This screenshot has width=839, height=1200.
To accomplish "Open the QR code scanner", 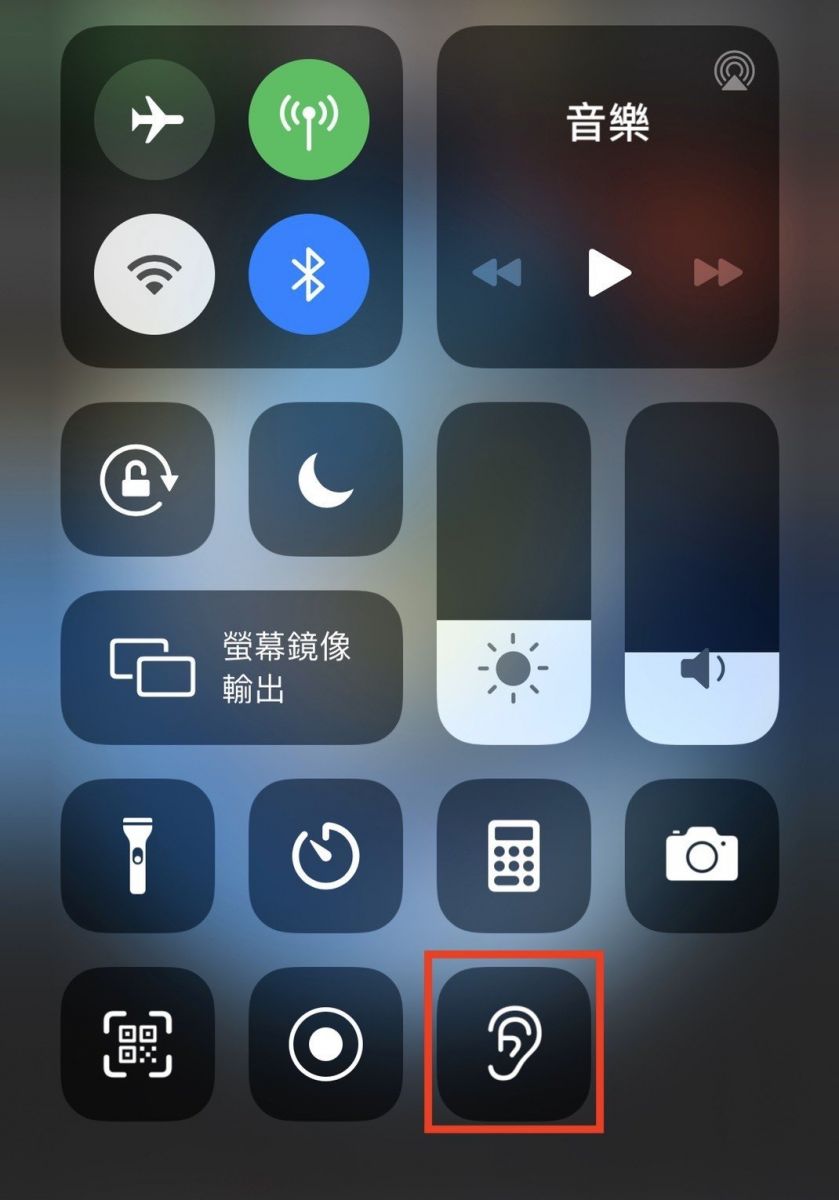I will (x=138, y=1044).
